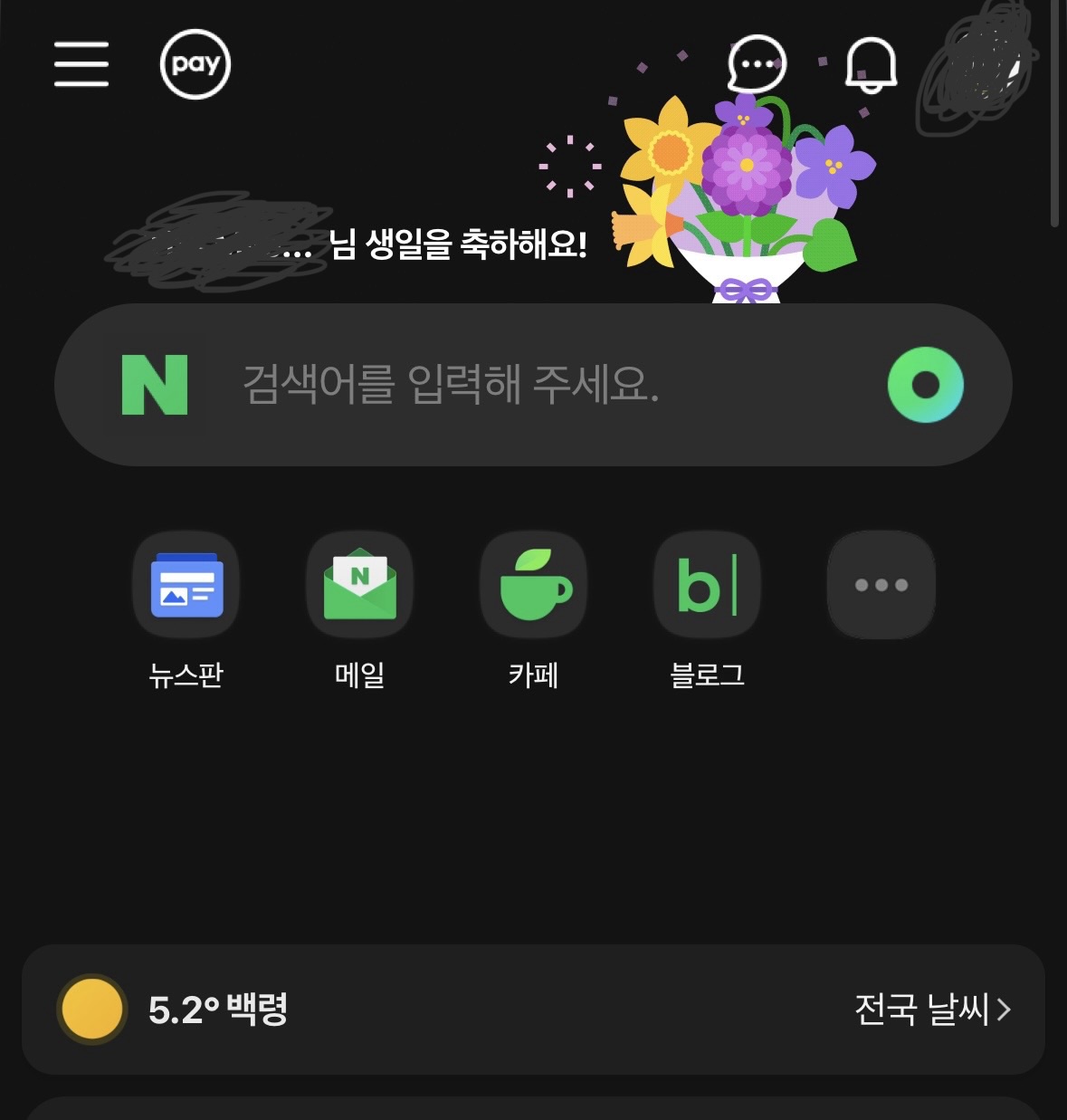
Task: Open the chat messages icon
Action: (757, 64)
